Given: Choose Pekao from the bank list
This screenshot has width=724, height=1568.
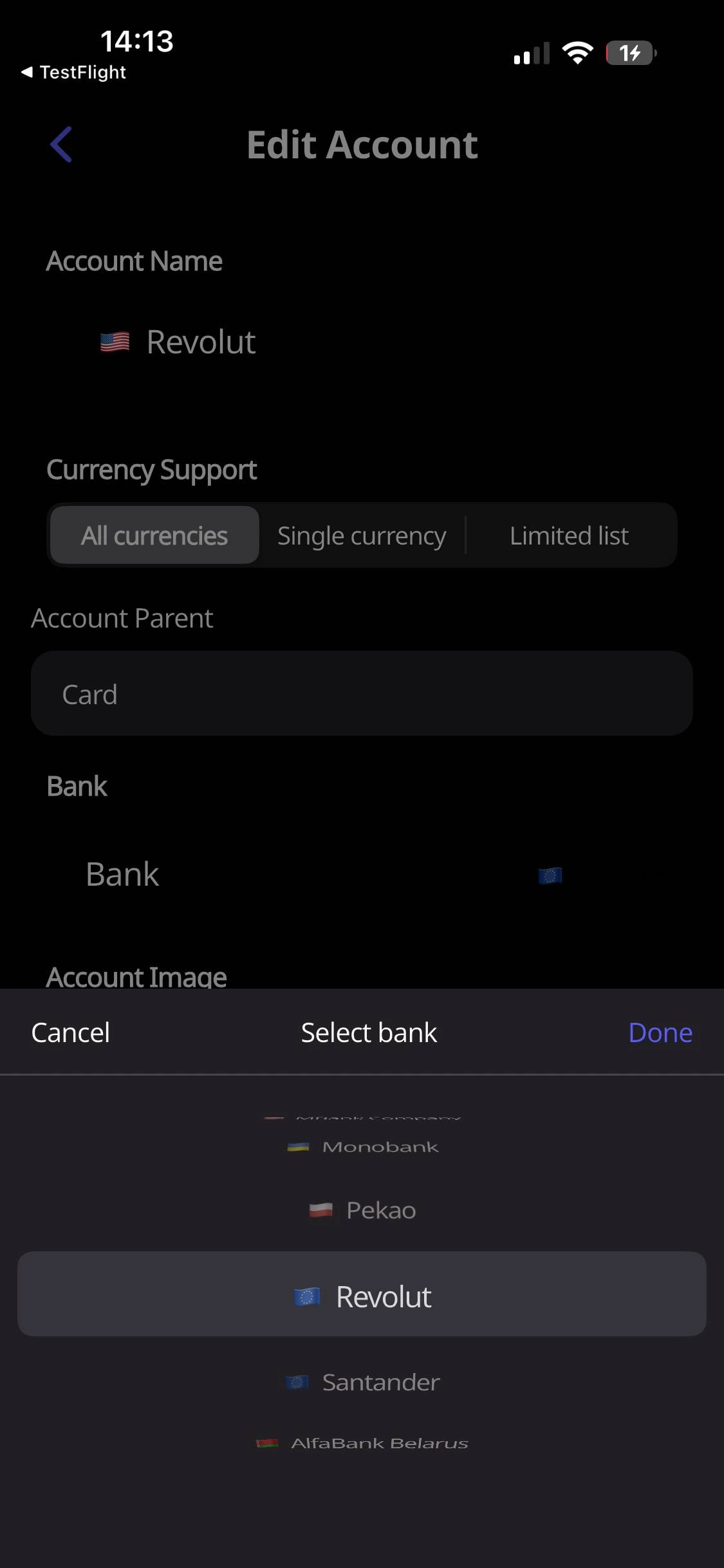Looking at the screenshot, I should [x=362, y=1209].
